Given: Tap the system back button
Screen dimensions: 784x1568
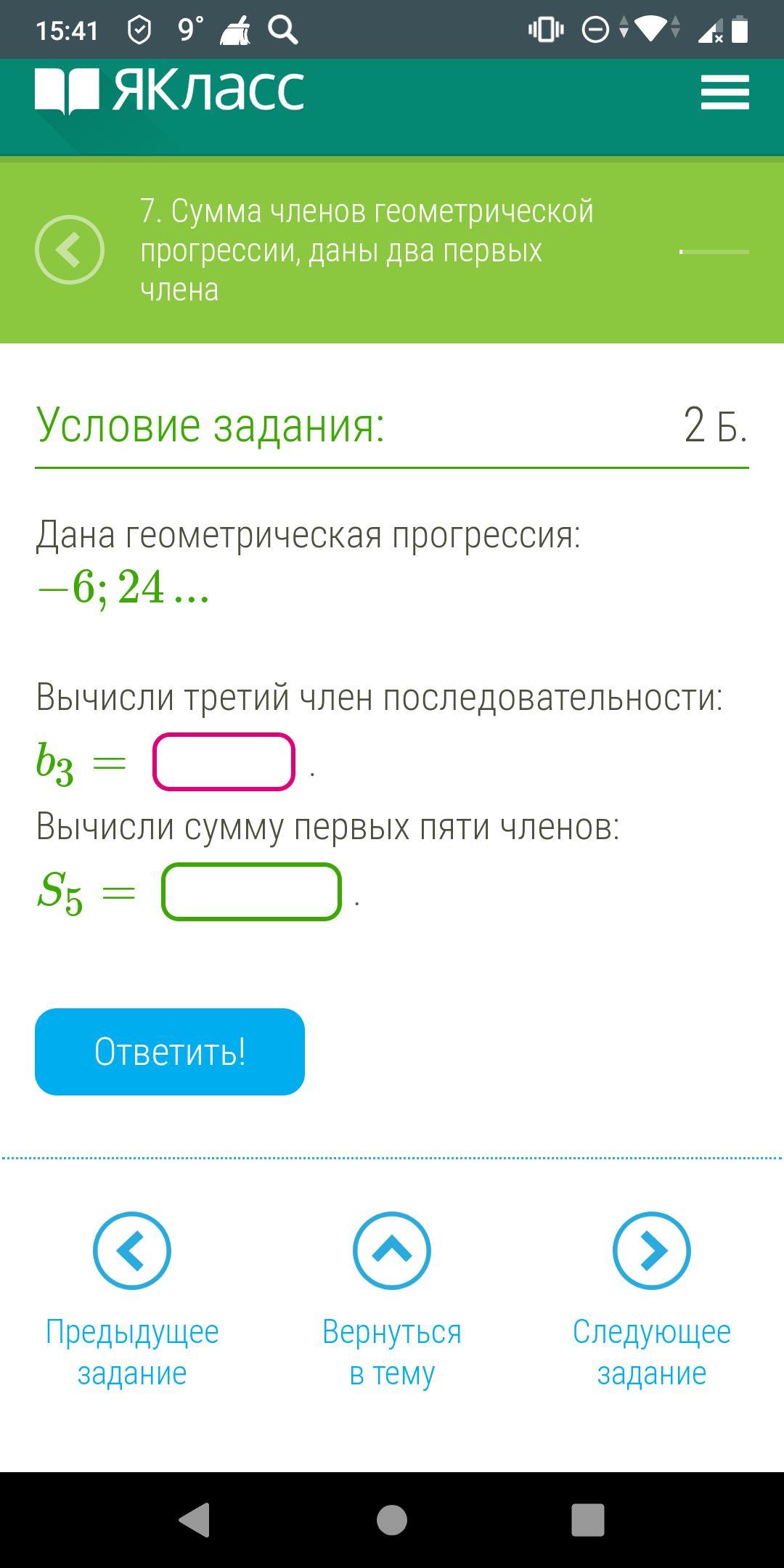Looking at the screenshot, I should (195, 1519).
